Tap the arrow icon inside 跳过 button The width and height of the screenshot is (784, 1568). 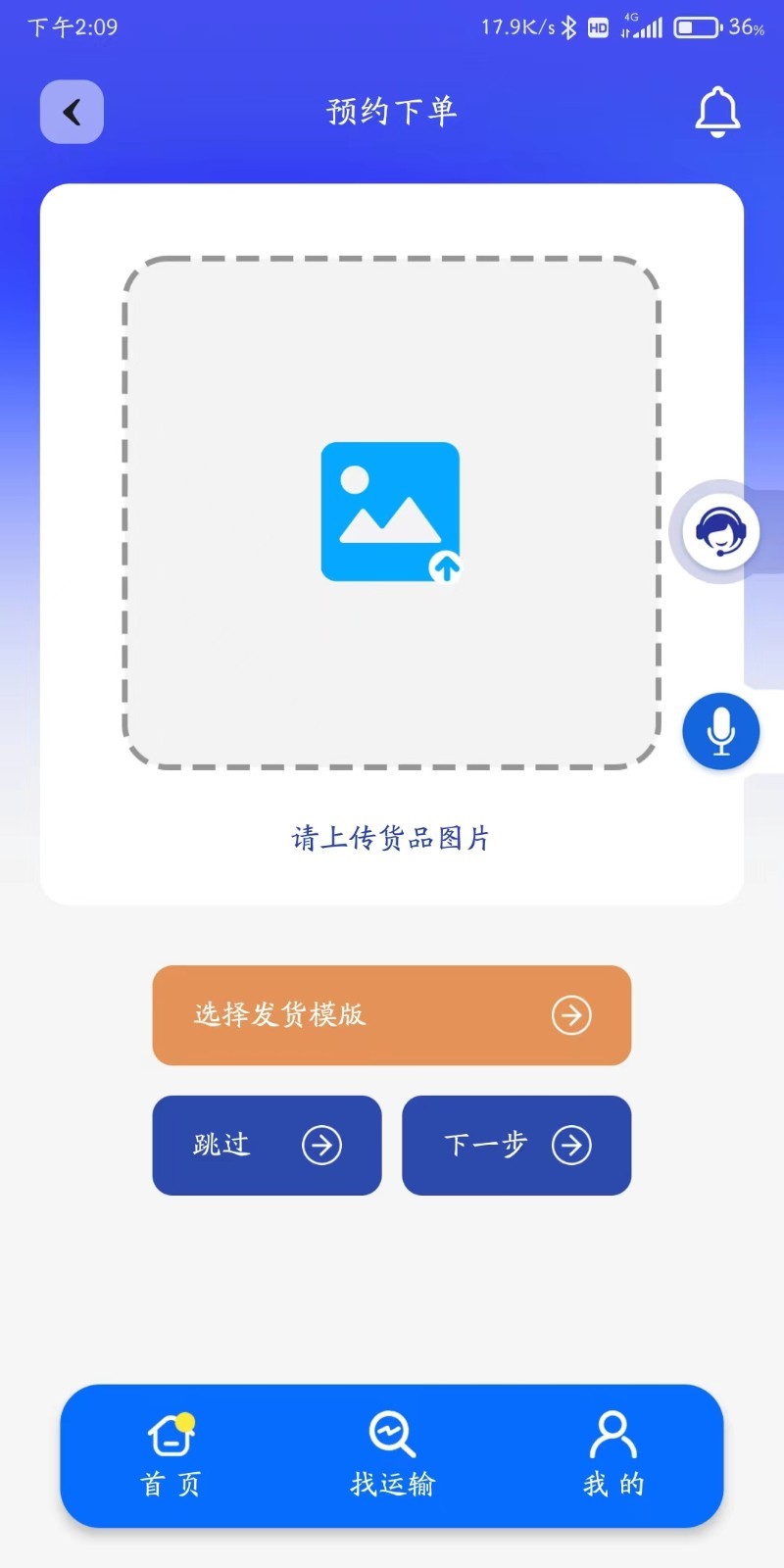coord(321,1145)
